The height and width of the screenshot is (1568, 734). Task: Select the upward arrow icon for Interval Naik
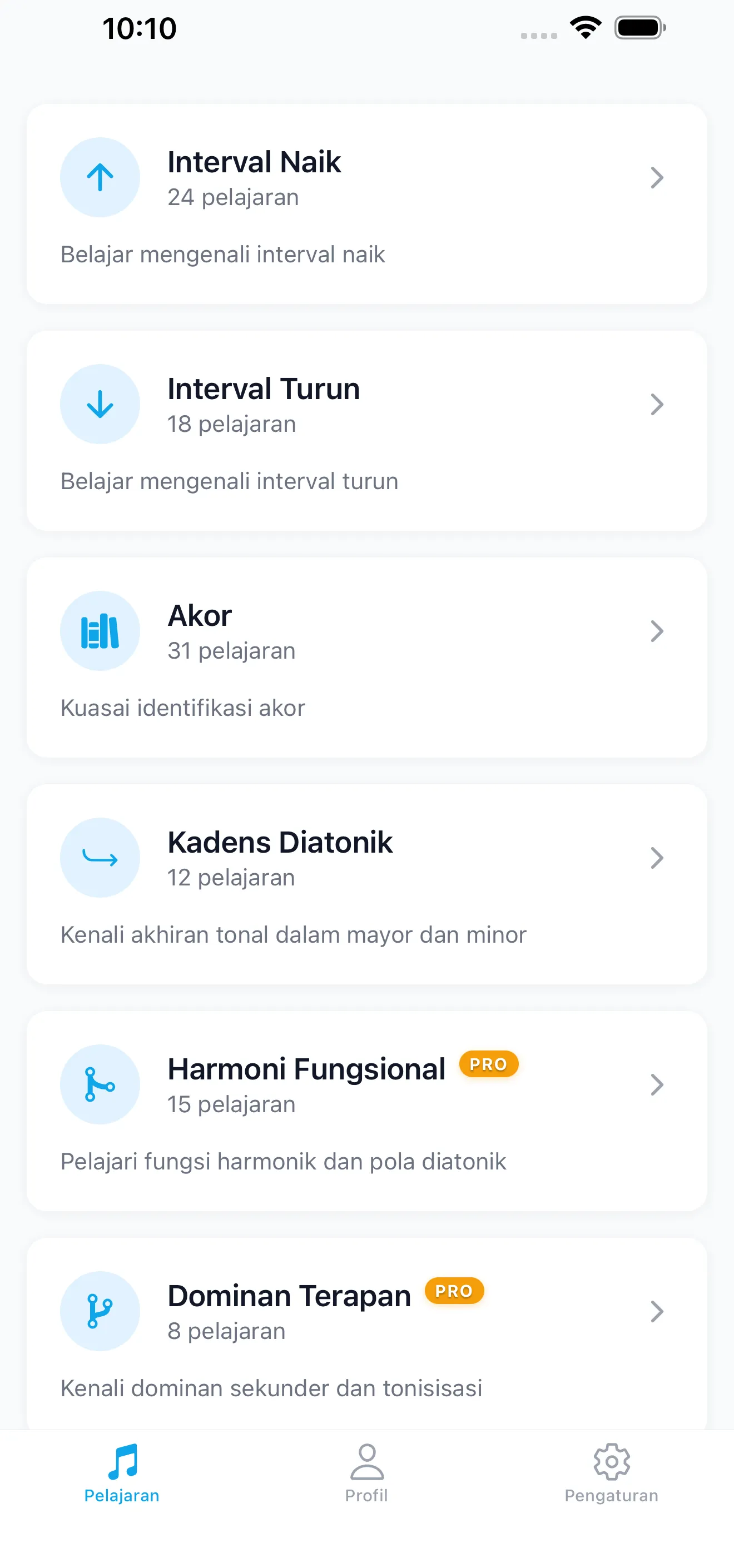(100, 177)
